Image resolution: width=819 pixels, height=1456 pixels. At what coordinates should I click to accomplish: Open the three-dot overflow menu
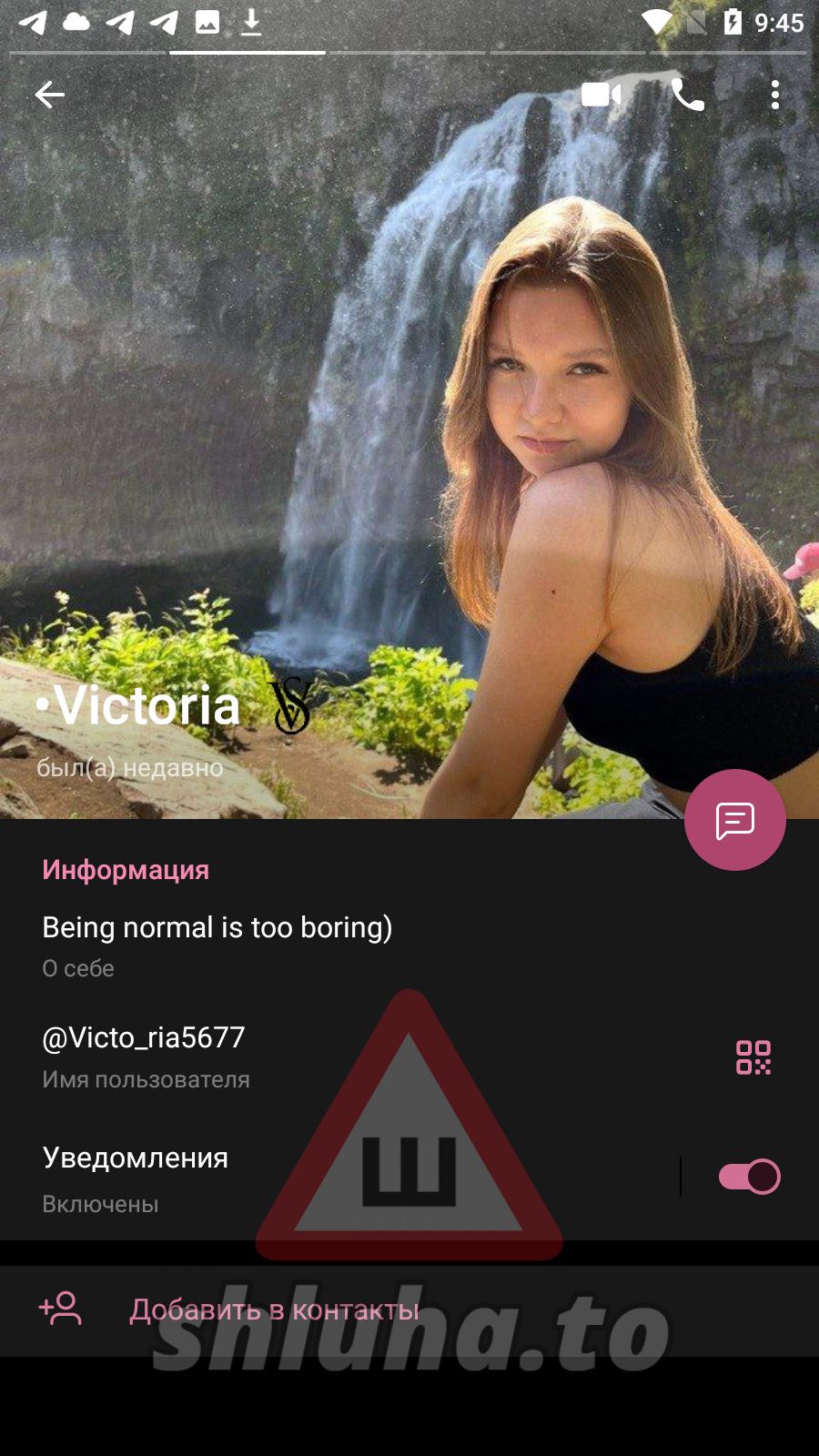pyautogui.click(x=775, y=95)
